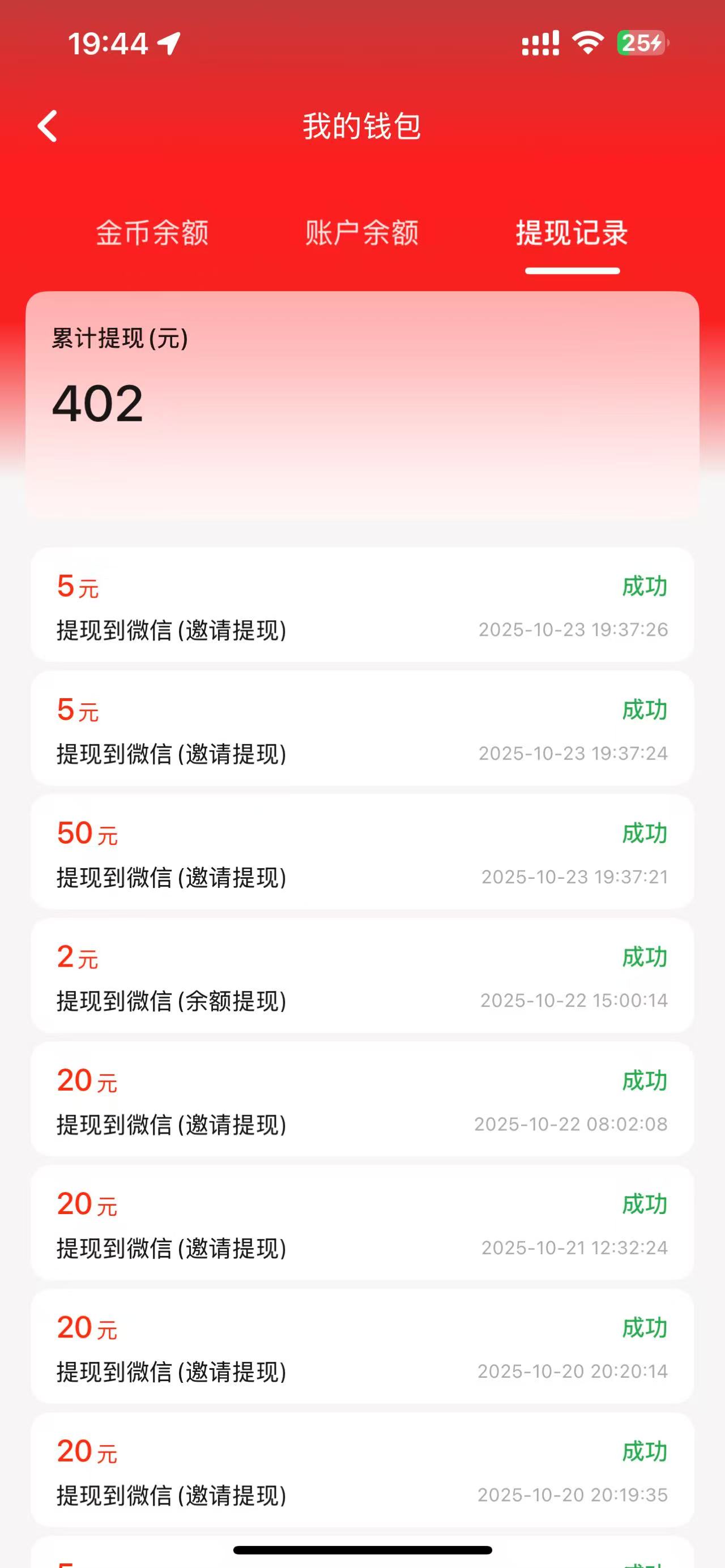Switch to the 账户余额 tab
725x1568 pixels.
click(361, 233)
